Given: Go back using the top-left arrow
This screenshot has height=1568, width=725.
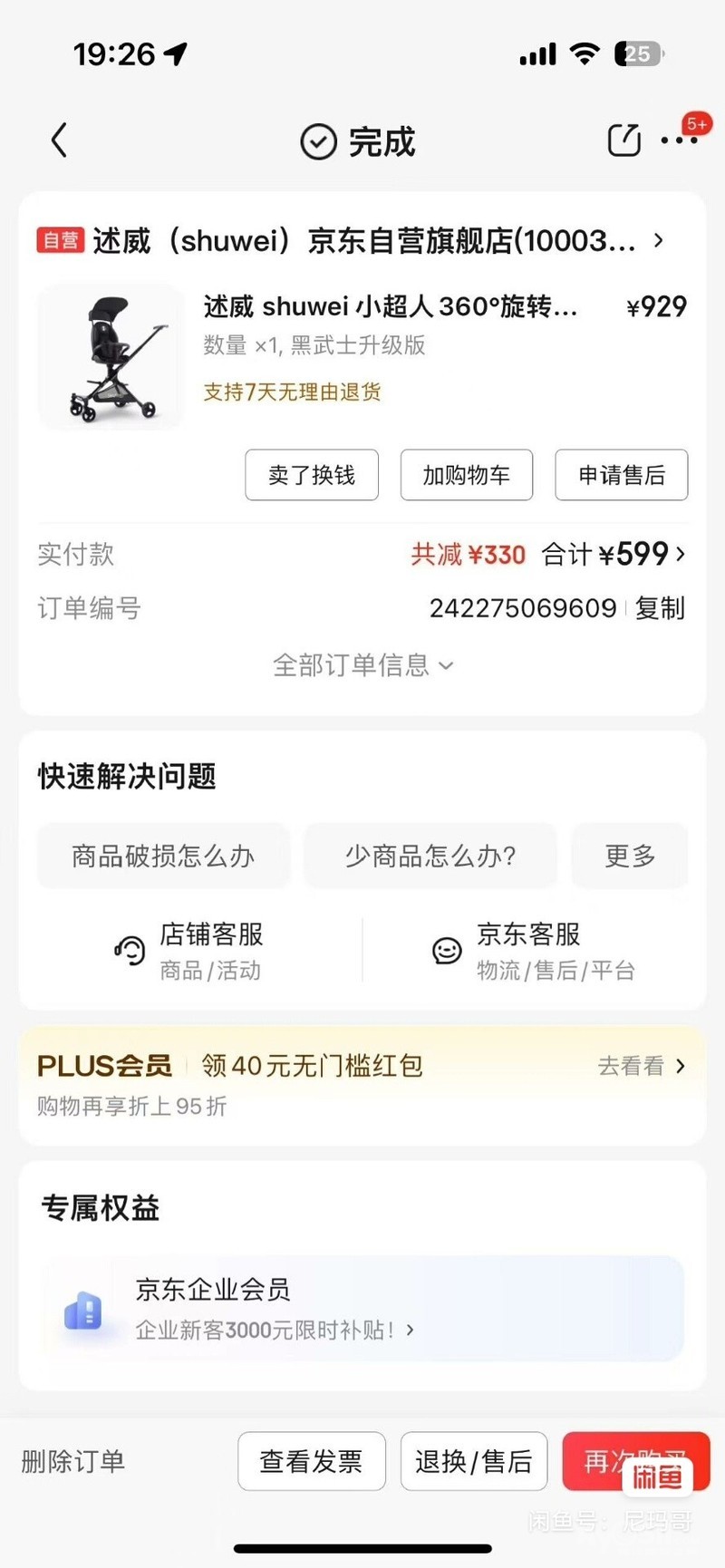Looking at the screenshot, I should point(59,140).
